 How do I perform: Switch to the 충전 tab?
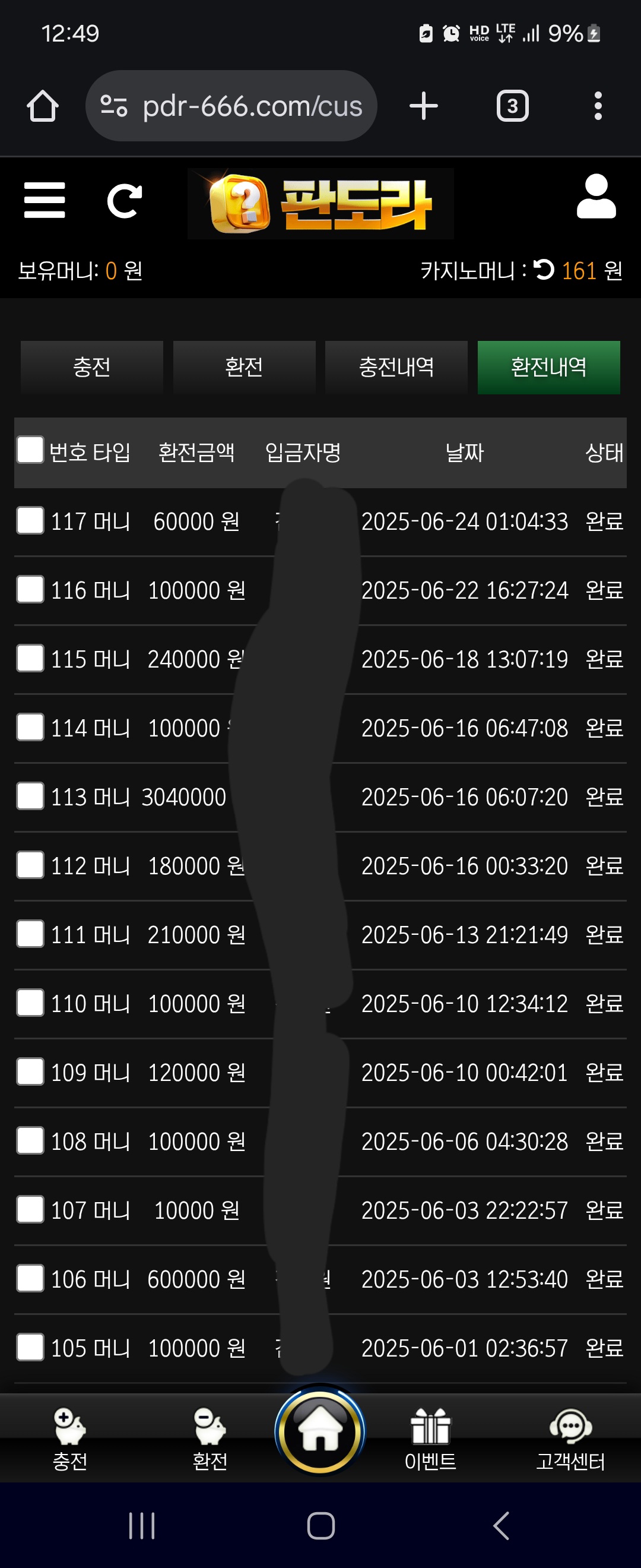(x=92, y=367)
